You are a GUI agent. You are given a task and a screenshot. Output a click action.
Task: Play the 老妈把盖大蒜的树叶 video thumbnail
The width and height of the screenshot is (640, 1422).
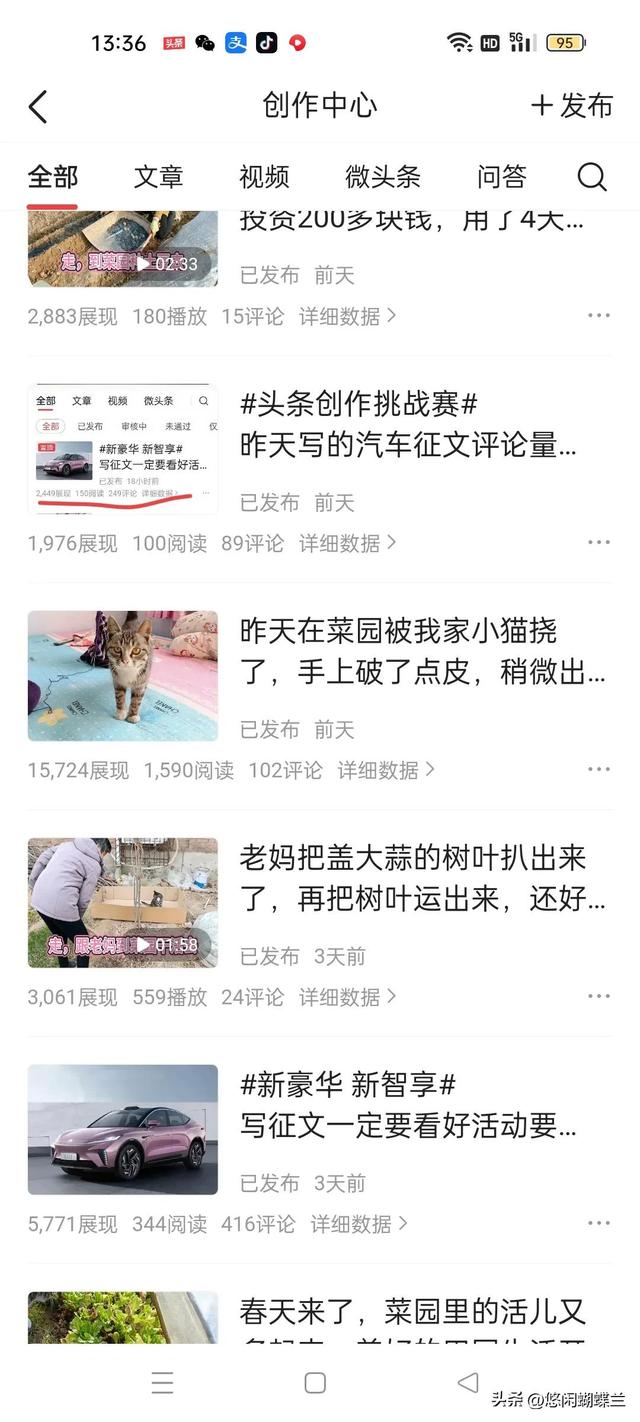click(x=122, y=902)
